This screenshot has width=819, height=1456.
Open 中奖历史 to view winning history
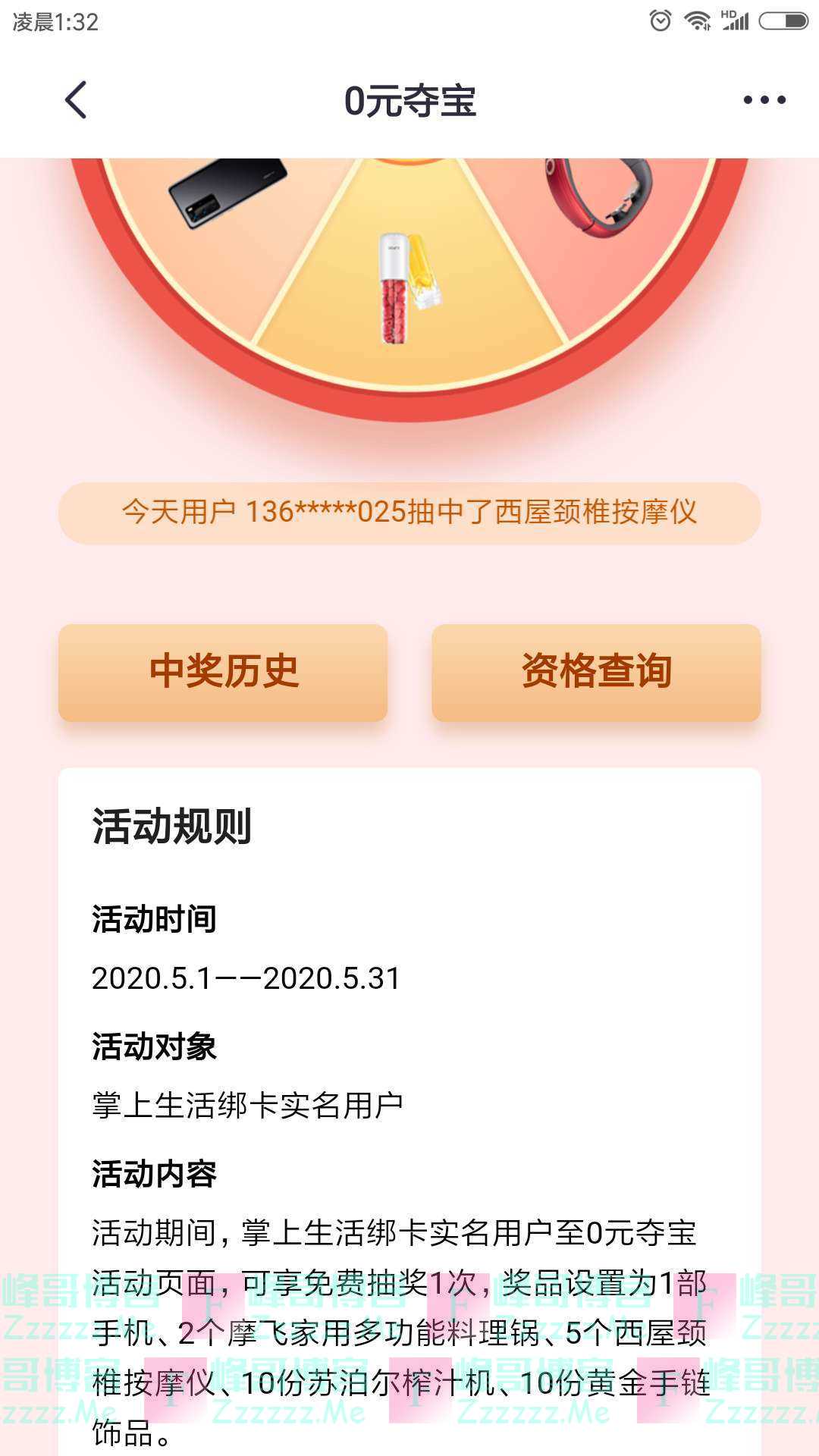pyautogui.click(x=224, y=673)
